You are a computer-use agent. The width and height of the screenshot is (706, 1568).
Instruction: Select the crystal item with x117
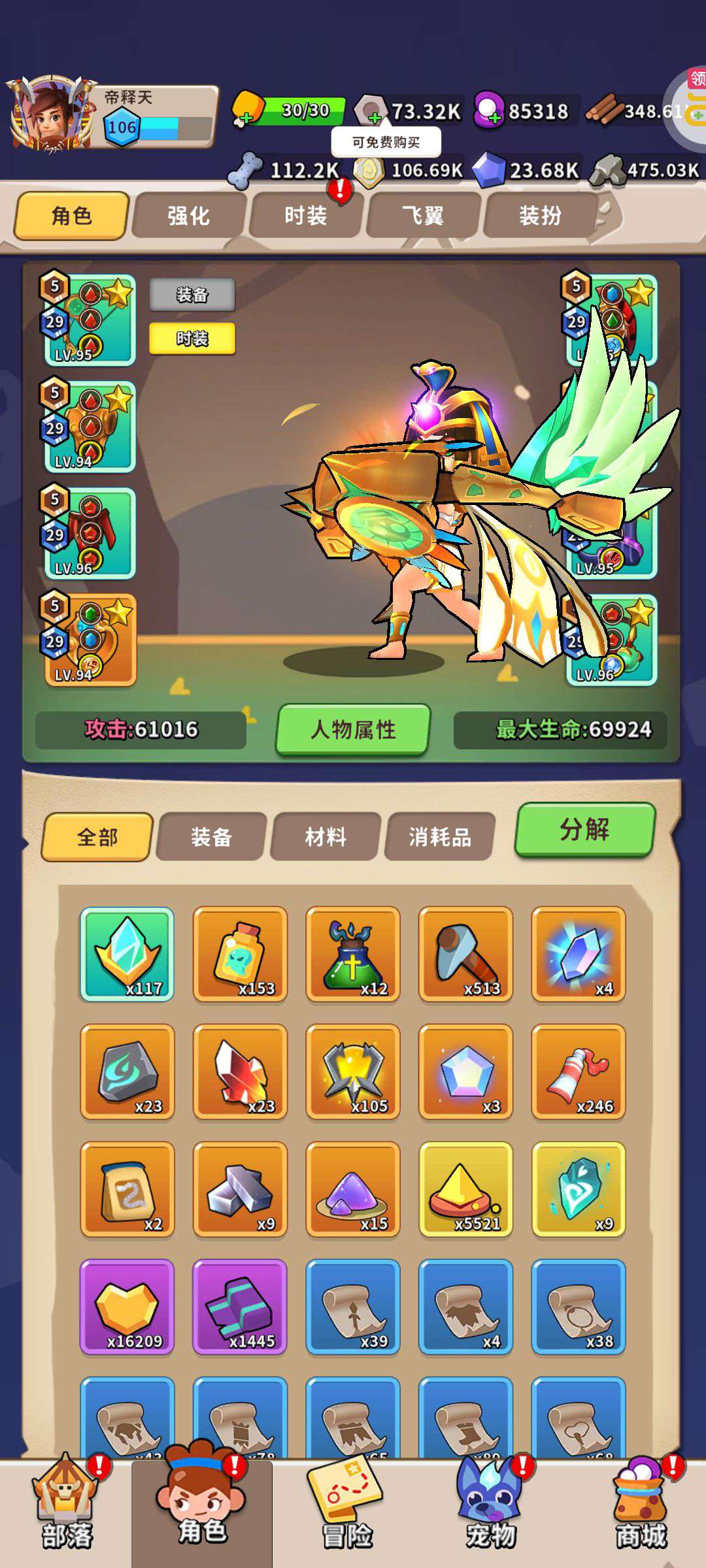(127, 954)
